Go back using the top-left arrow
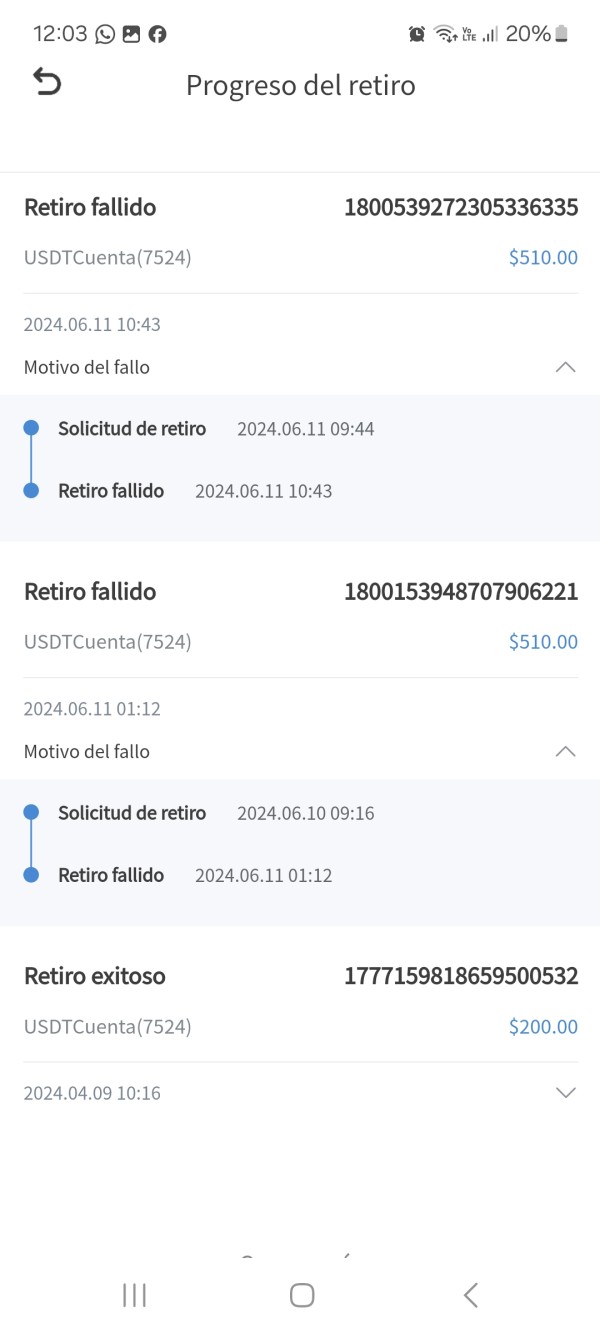The height and width of the screenshot is (1333, 600). pos(47,83)
